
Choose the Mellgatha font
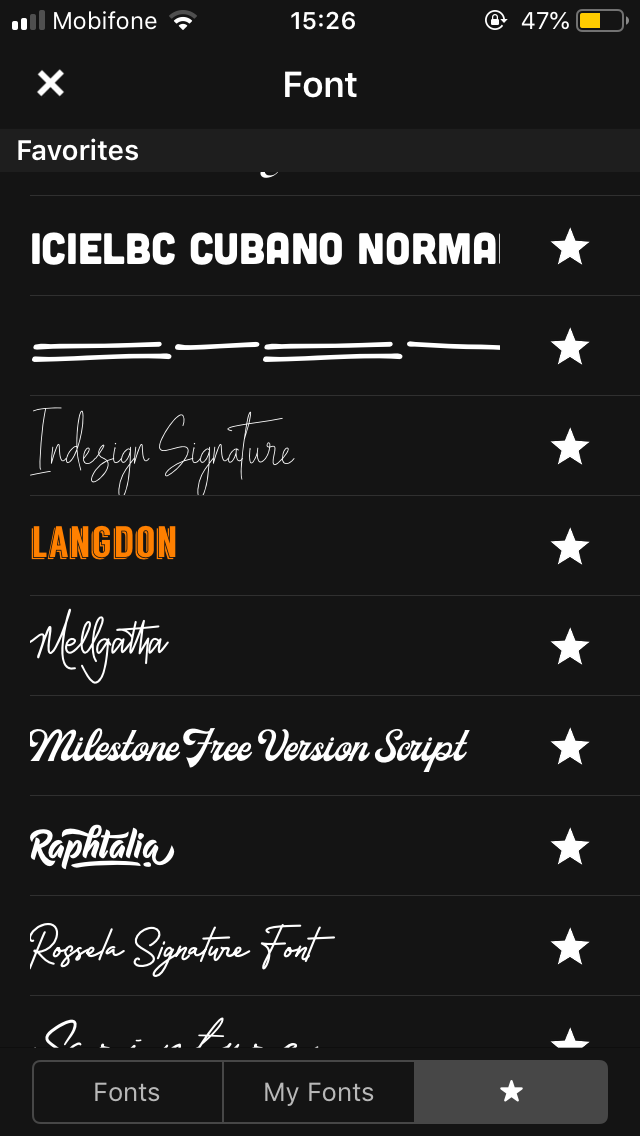(x=100, y=645)
